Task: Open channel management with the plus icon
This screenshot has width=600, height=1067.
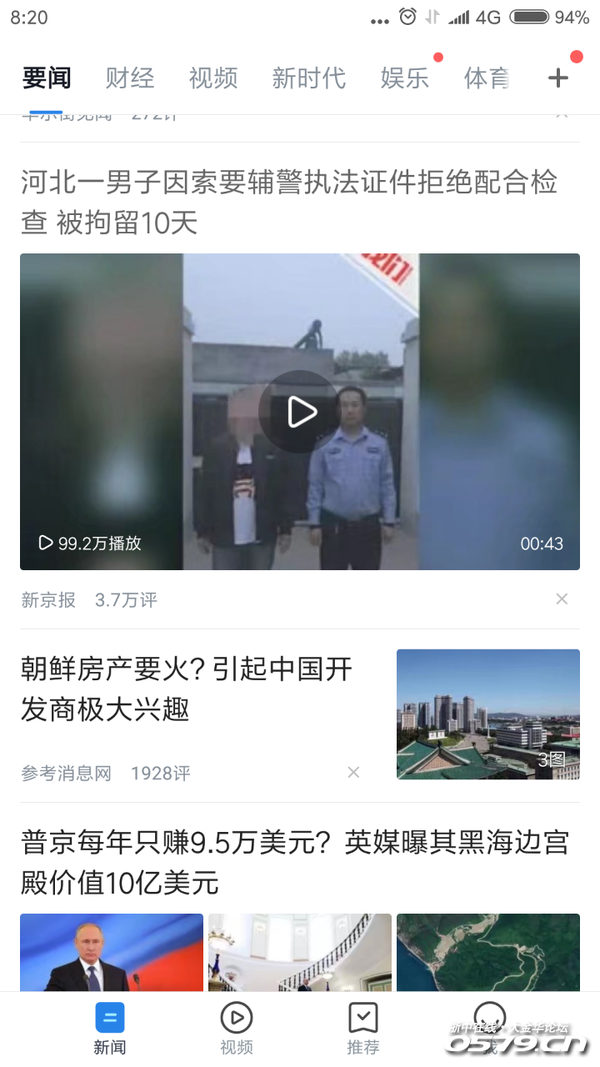Action: pos(558,78)
